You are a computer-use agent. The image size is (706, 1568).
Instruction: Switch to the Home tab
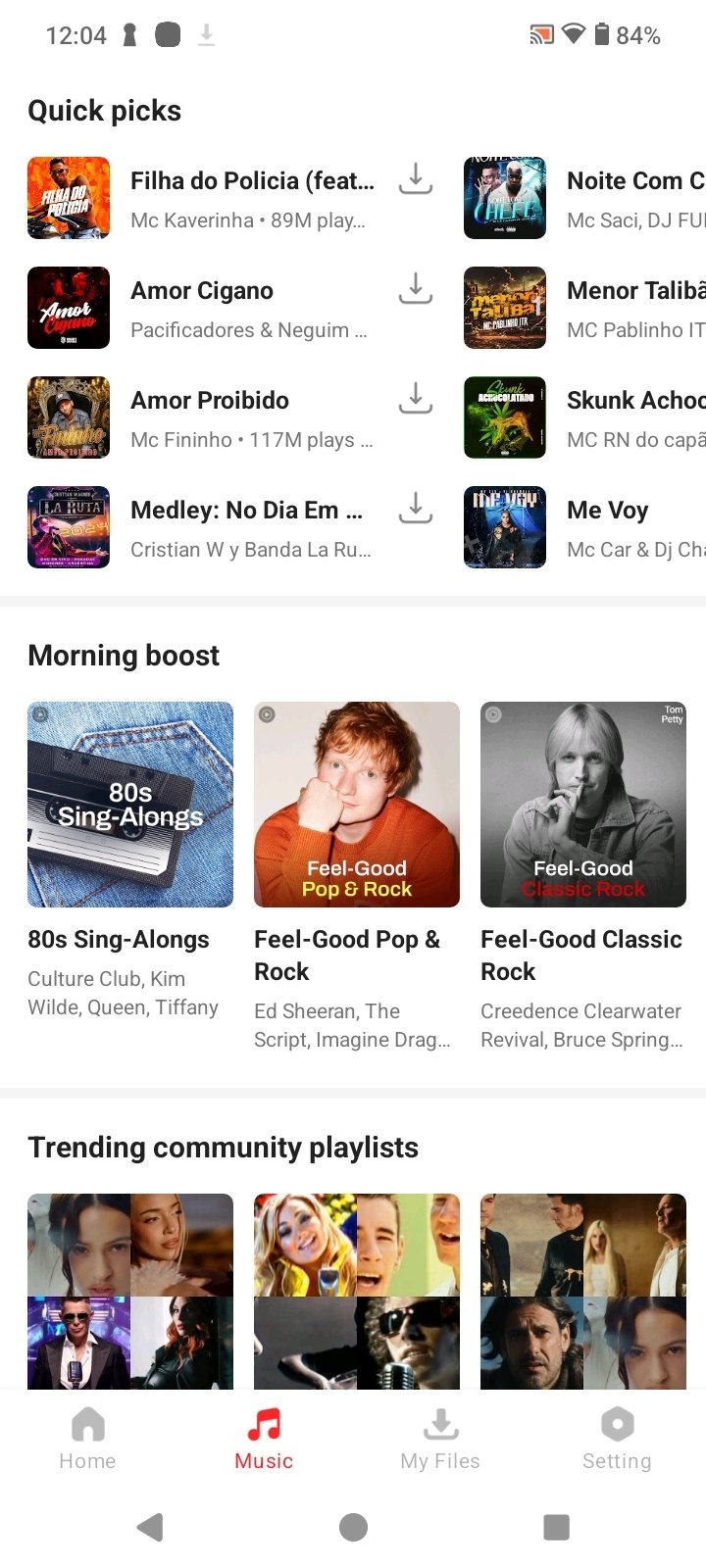point(87,1439)
